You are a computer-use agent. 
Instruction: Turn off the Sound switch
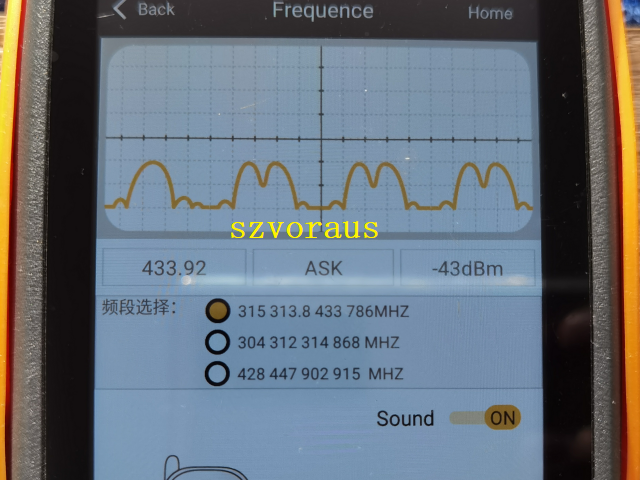point(486,418)
